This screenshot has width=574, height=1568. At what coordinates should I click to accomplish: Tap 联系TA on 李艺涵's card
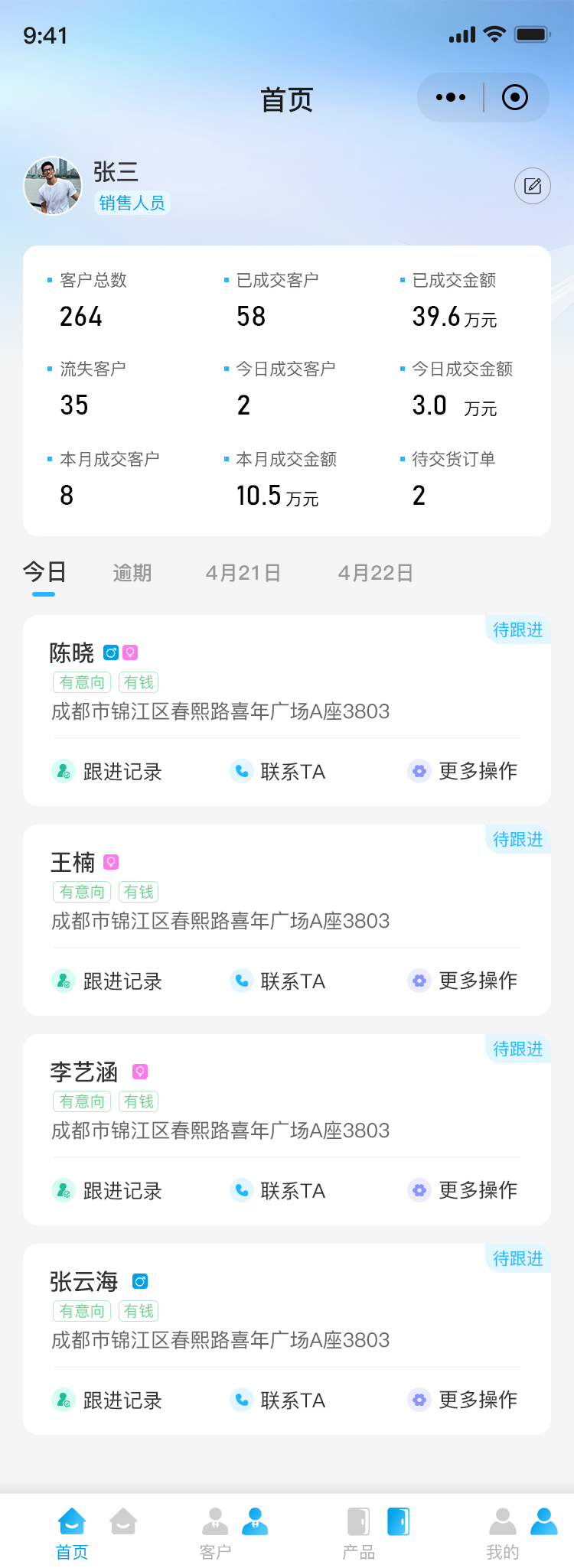click(279, 1191)
